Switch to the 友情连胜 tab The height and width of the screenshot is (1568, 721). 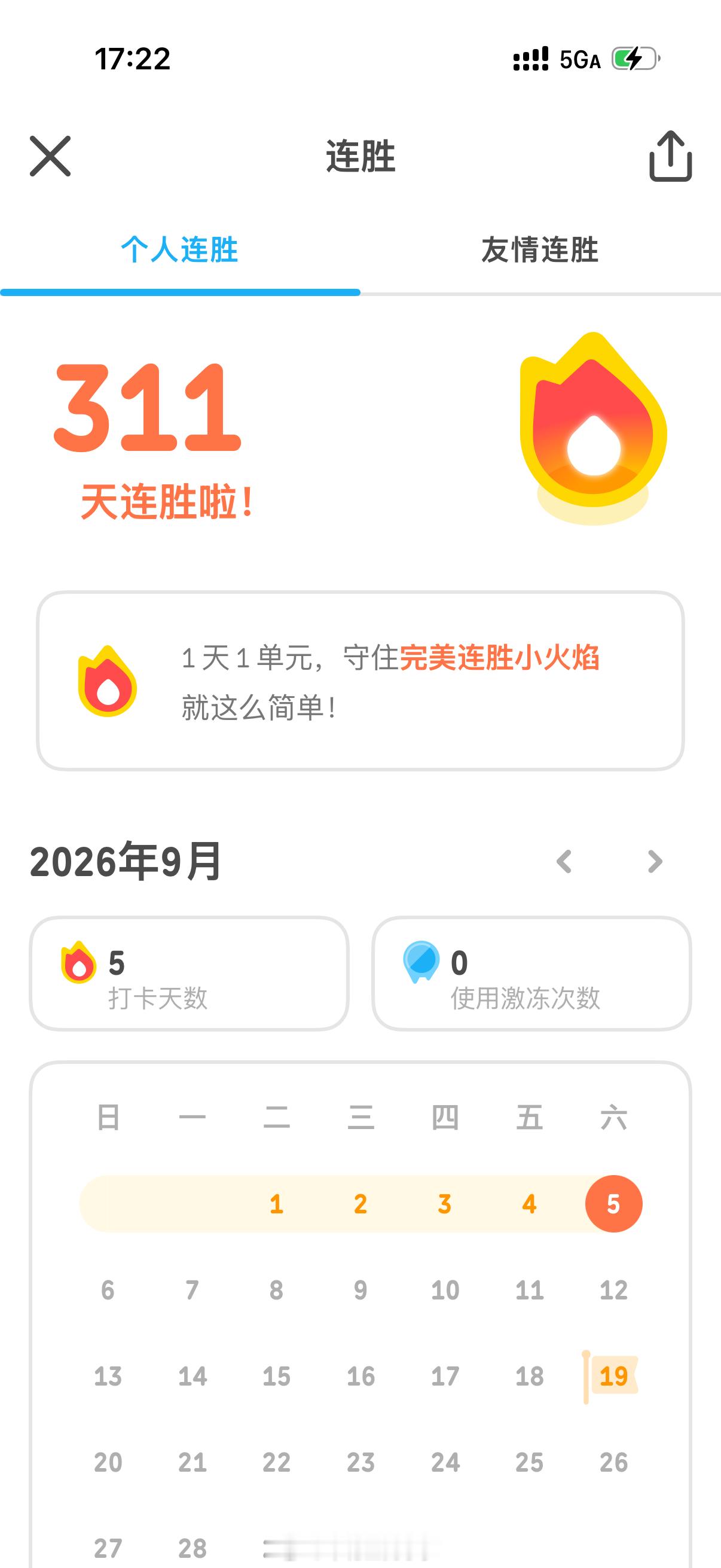point(540,250)
